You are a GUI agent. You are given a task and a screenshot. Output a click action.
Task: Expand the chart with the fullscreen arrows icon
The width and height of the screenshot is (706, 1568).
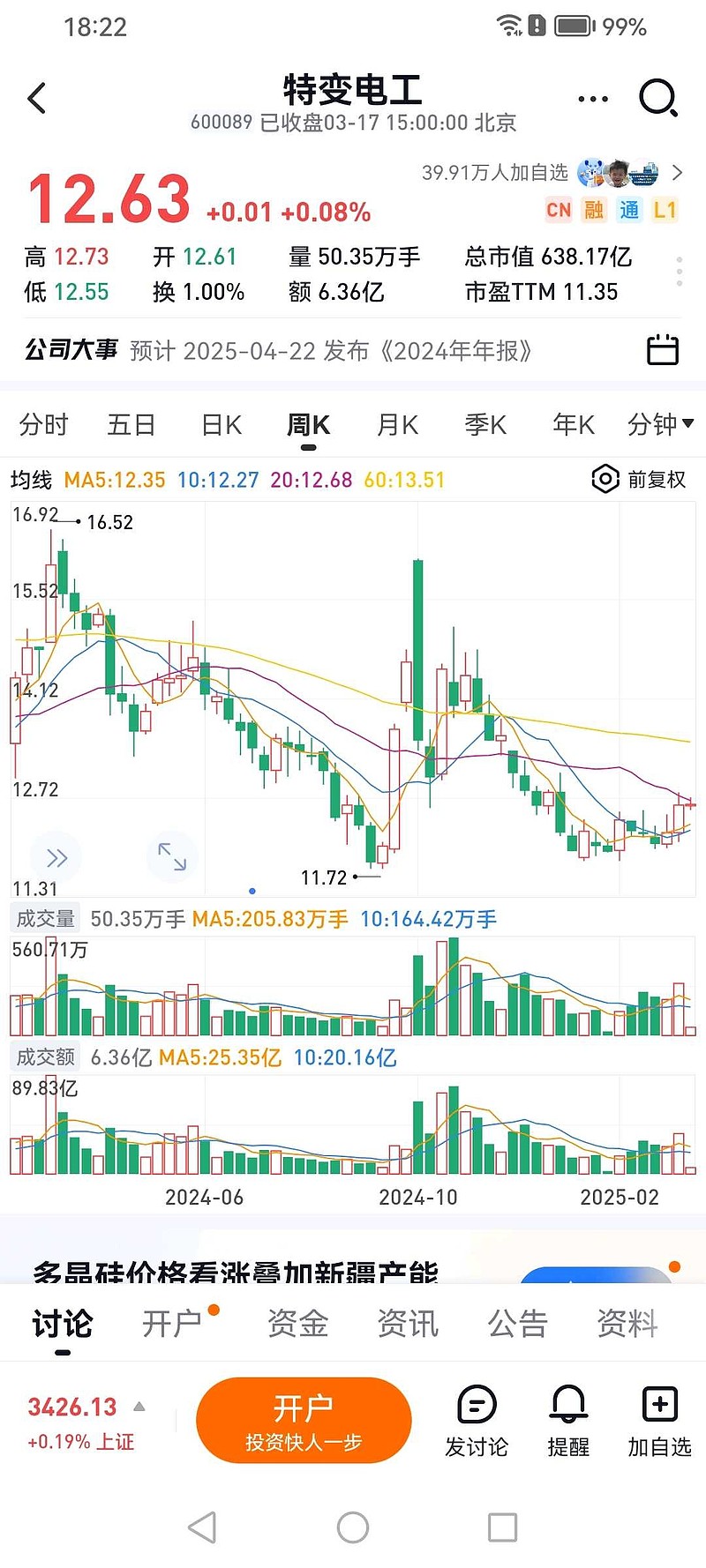click(x=171, y=856)
